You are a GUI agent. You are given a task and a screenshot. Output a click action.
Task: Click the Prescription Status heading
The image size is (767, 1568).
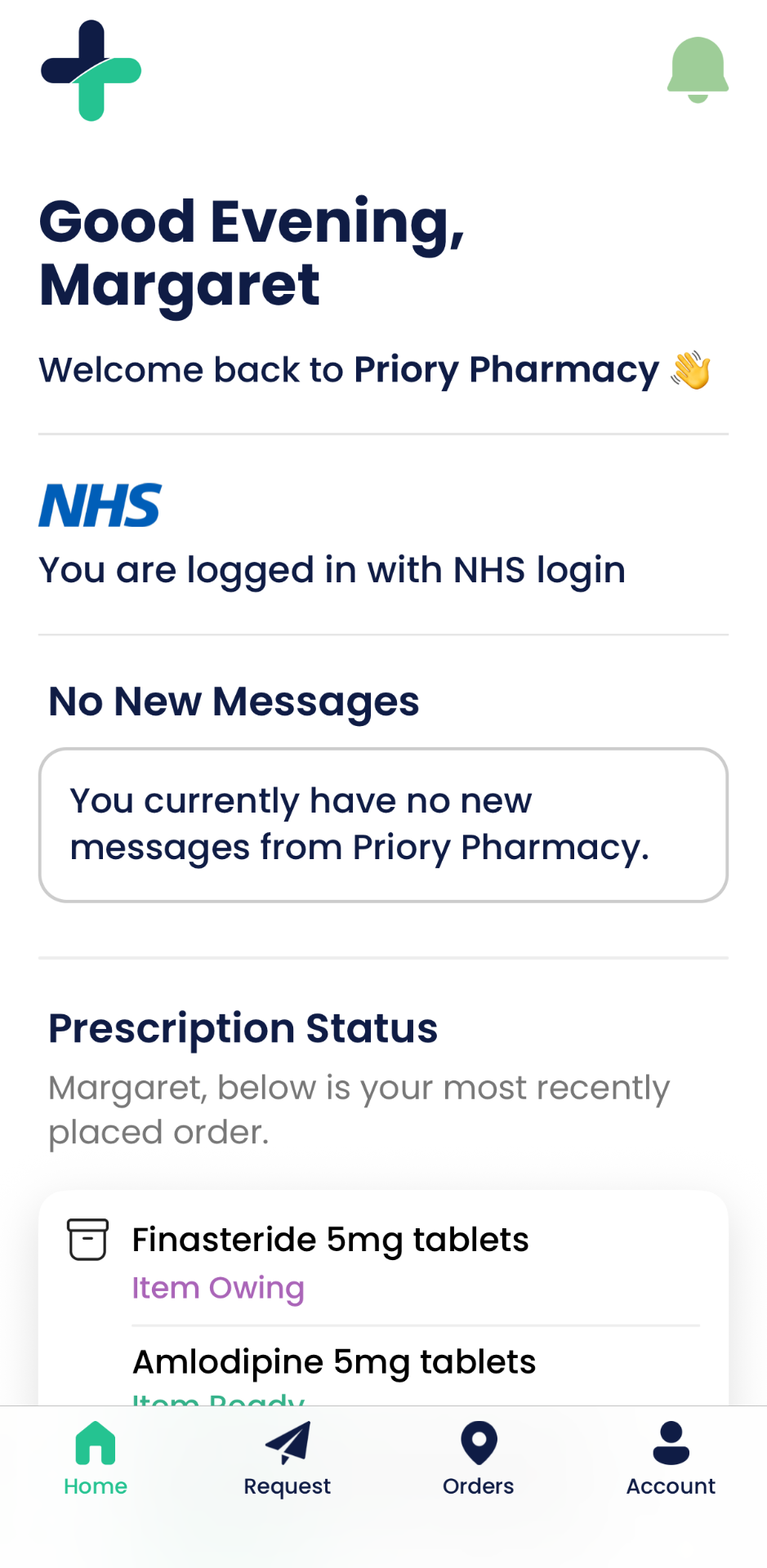coord(243,1028)
